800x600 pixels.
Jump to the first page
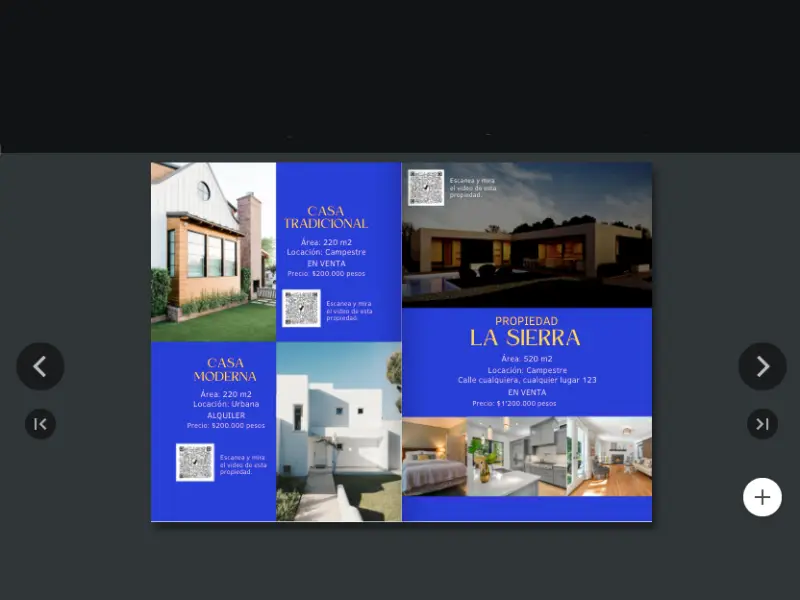(x=40, y=424)
